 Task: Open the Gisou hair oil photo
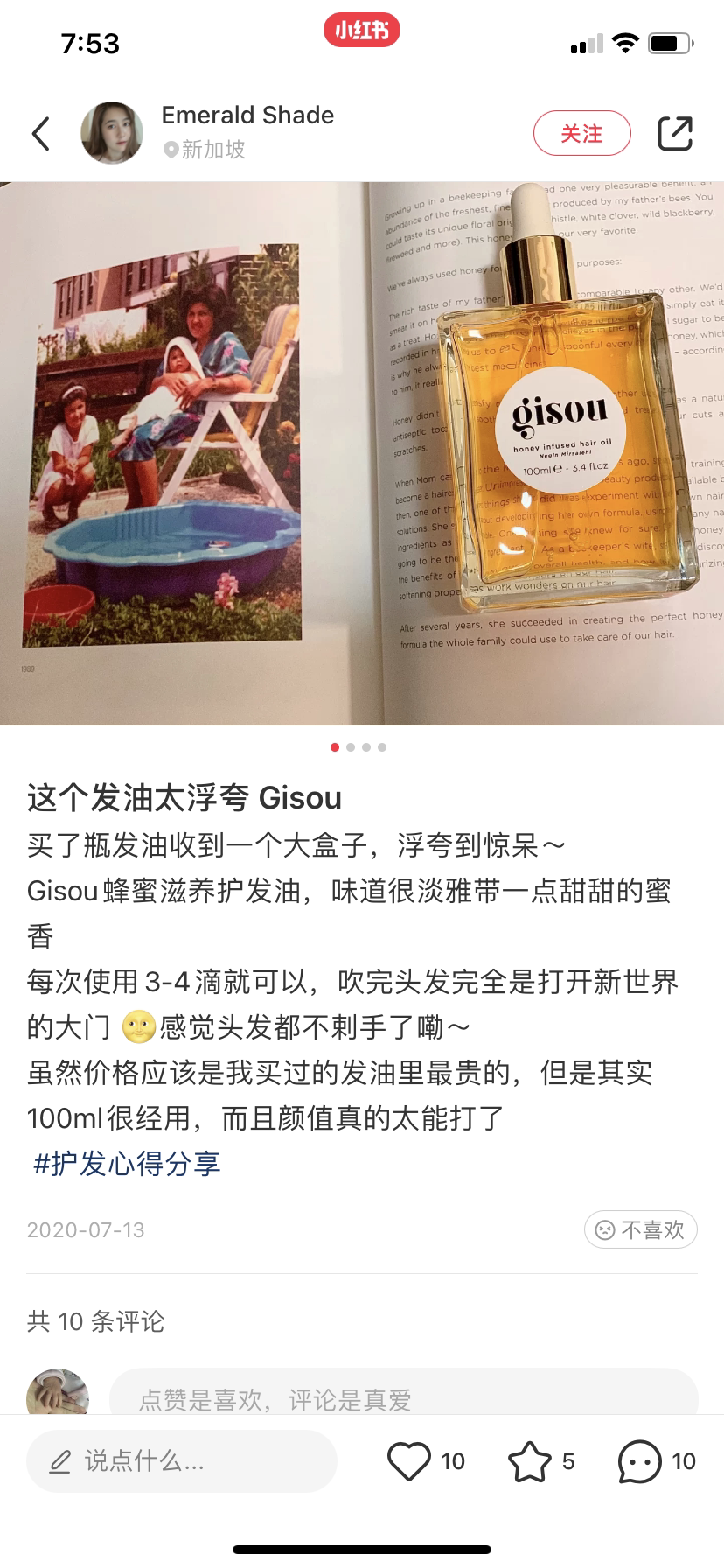[362, 453]
